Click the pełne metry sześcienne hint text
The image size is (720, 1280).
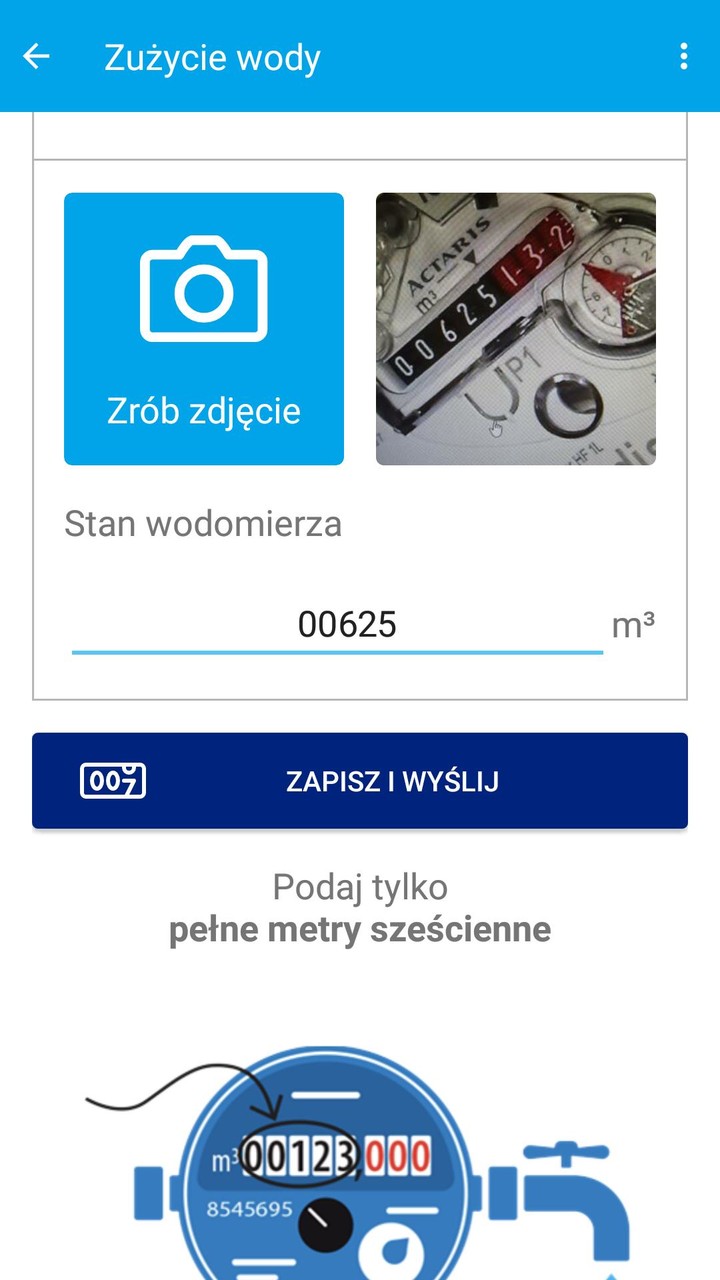pyautogui.click(x=360, y=928)
